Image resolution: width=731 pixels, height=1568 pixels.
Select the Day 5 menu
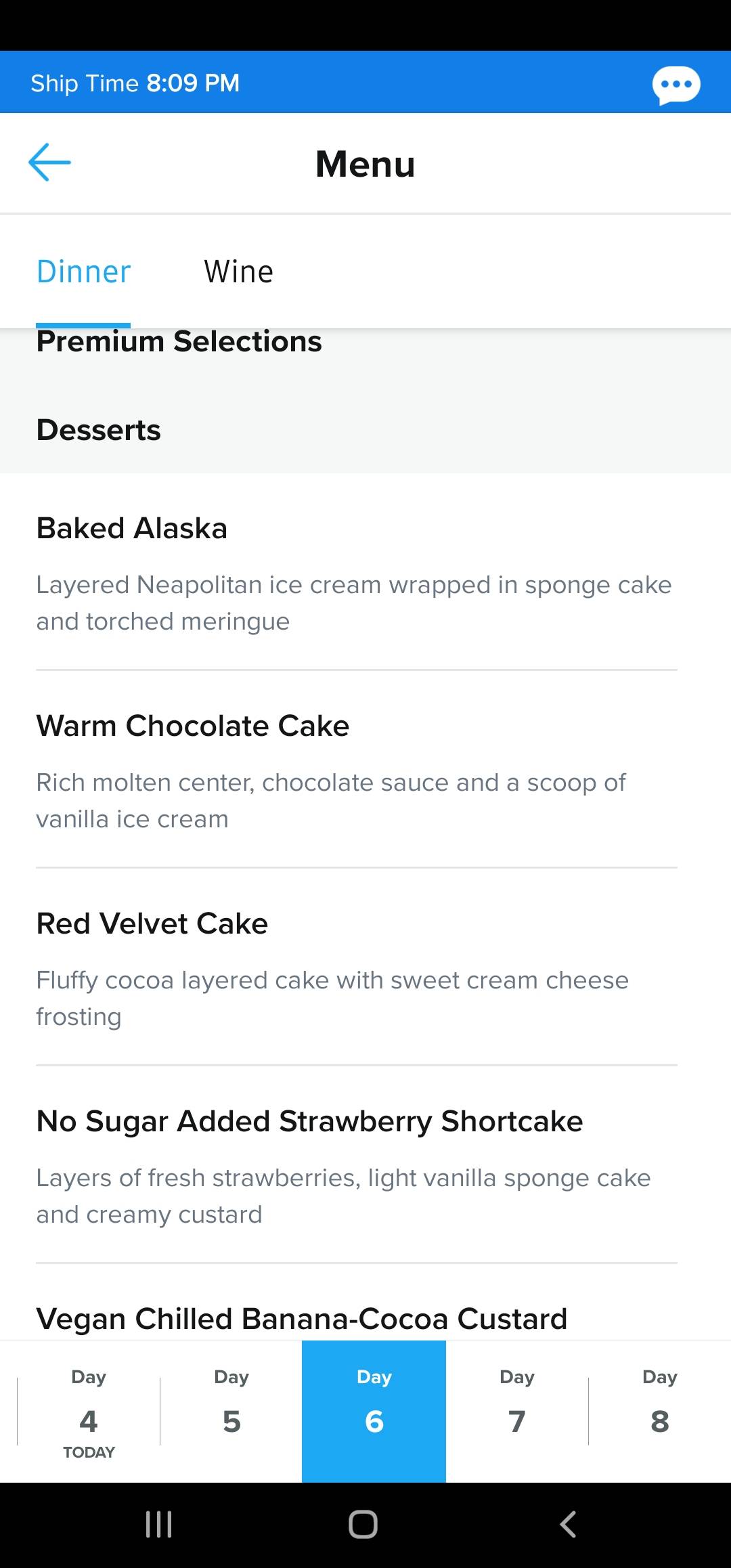(x=231, y=1412)
